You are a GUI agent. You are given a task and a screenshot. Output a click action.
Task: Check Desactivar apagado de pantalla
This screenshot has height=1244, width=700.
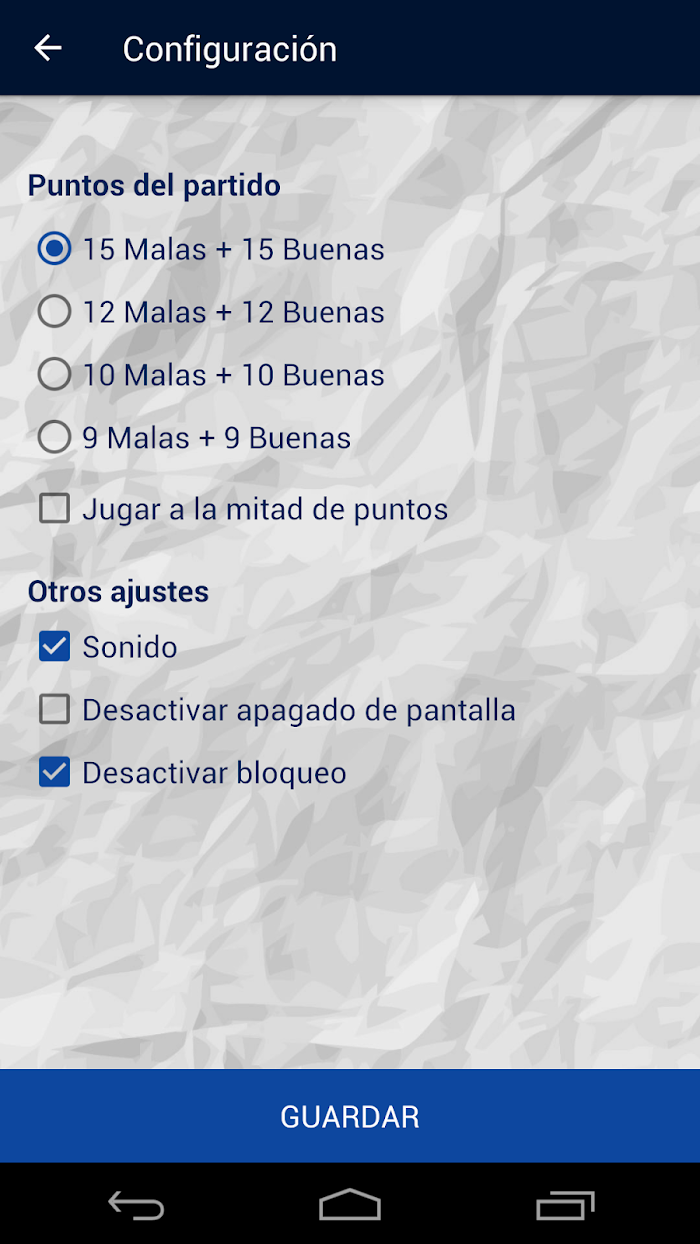[277, 710]
